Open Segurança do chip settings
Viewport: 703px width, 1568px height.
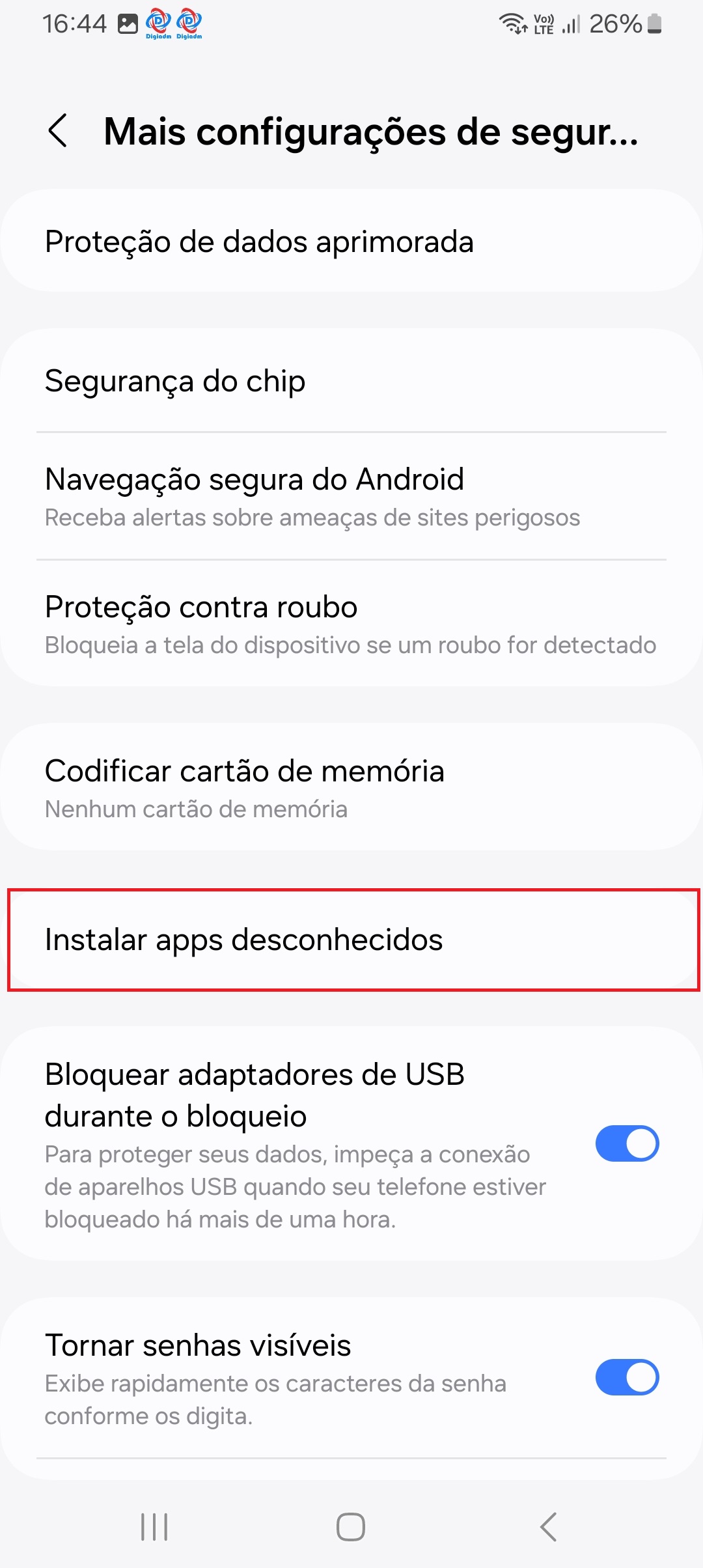click(351, 381)
